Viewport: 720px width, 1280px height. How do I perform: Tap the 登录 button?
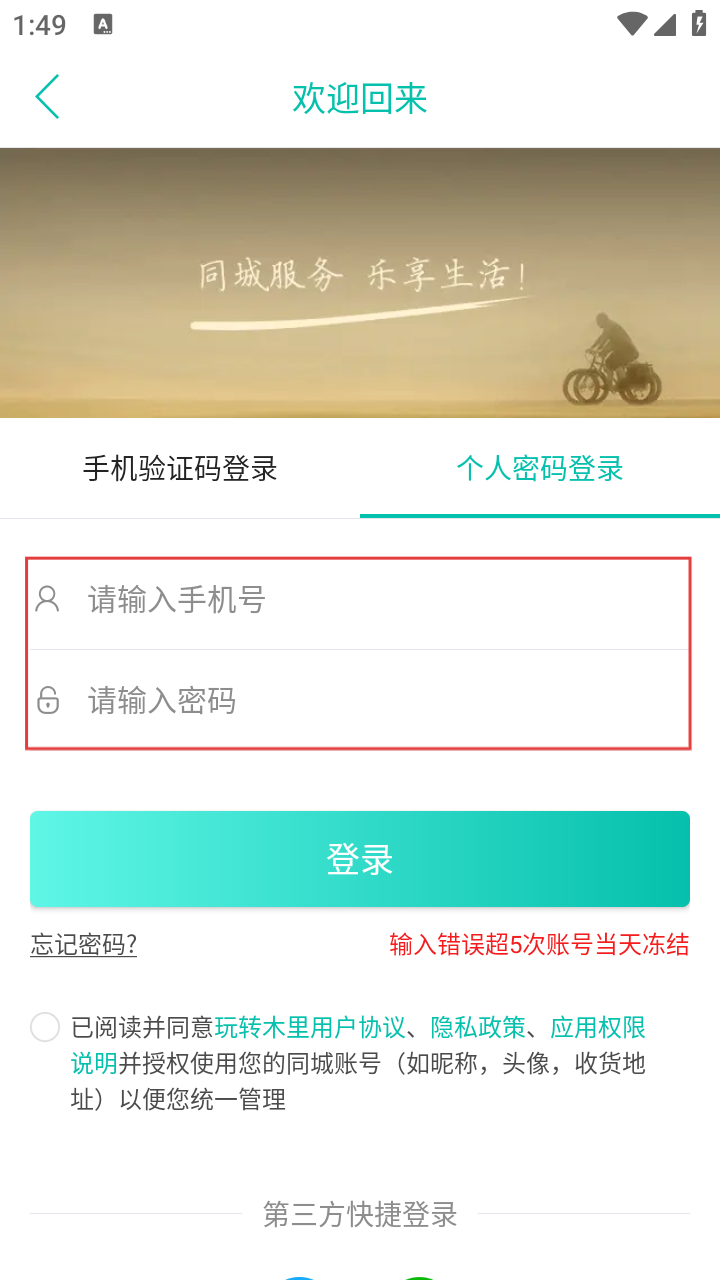pyautogui.click(x=360, y=859)
